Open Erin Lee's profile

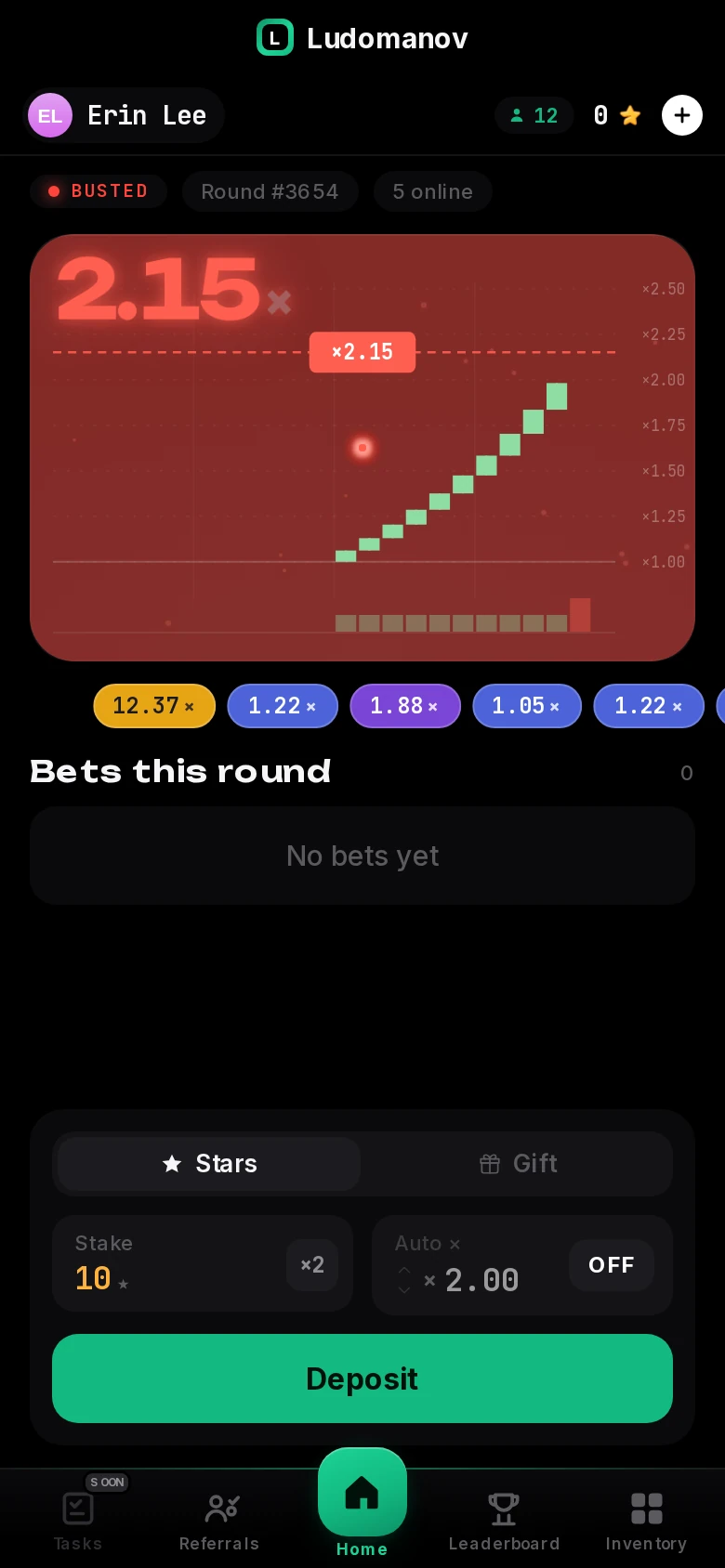click(124, 115)
